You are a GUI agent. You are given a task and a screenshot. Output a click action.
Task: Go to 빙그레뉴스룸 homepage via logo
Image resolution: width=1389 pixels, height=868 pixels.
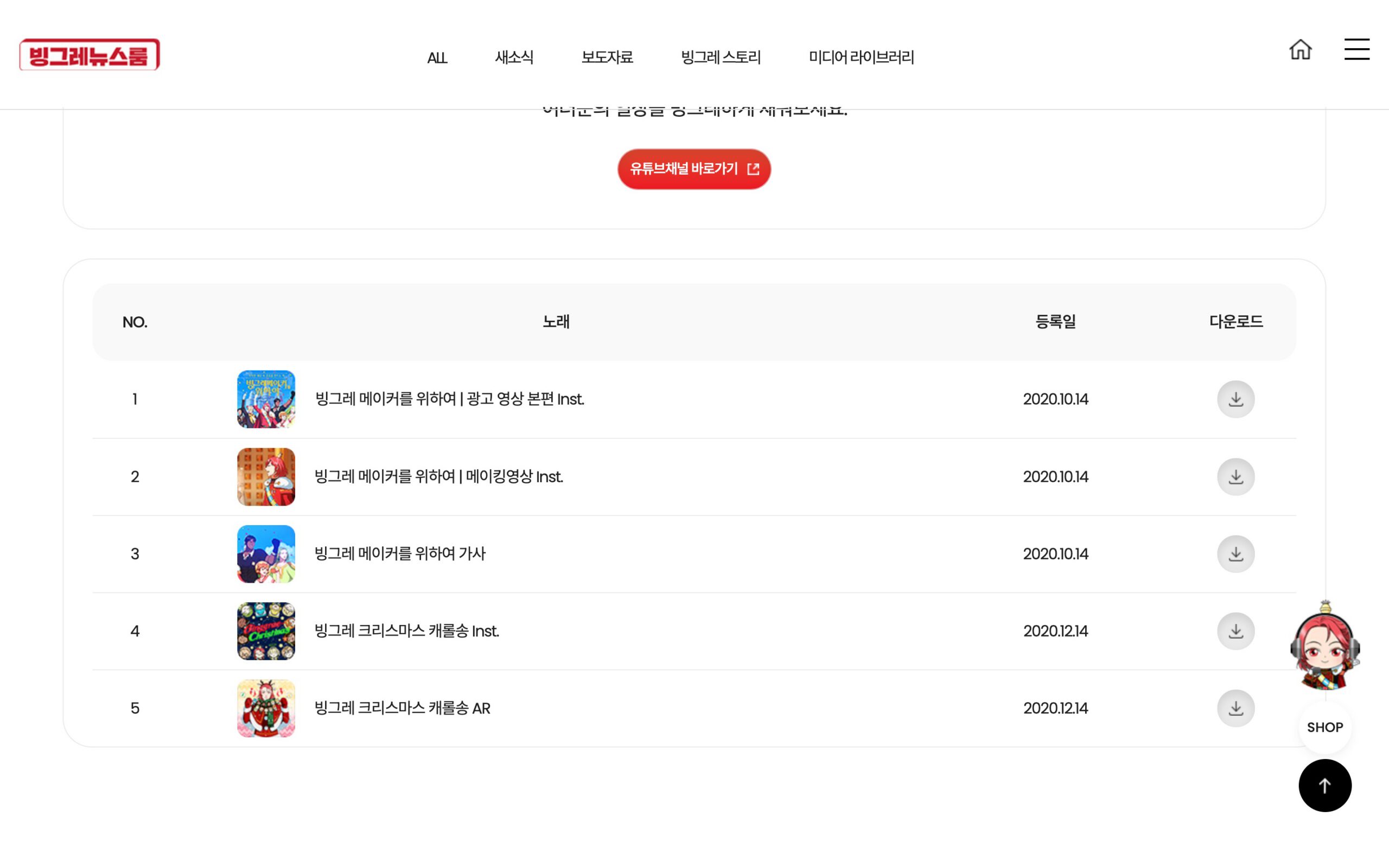pyautogui.click(x=90, y=55)
